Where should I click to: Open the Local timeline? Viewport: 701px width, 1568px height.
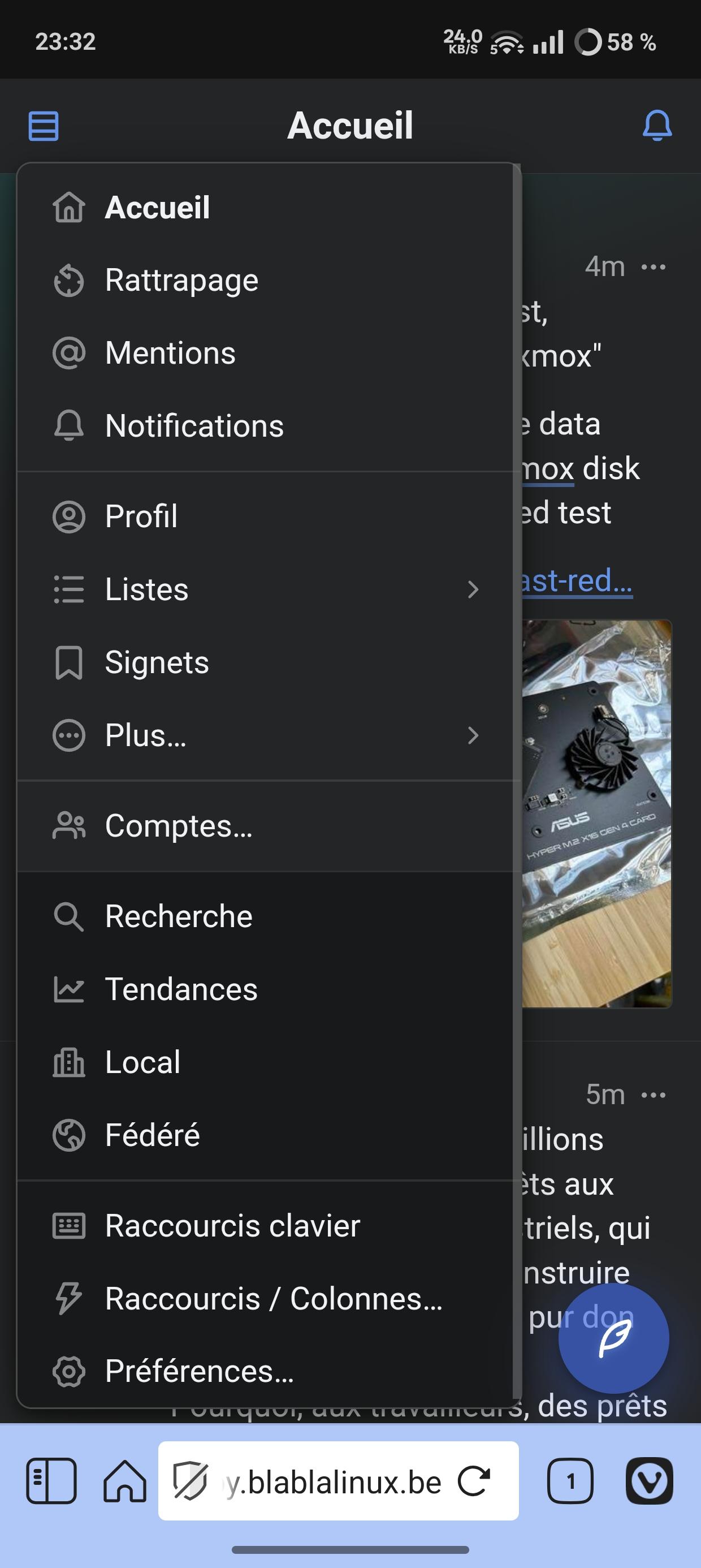point(142,1062)
